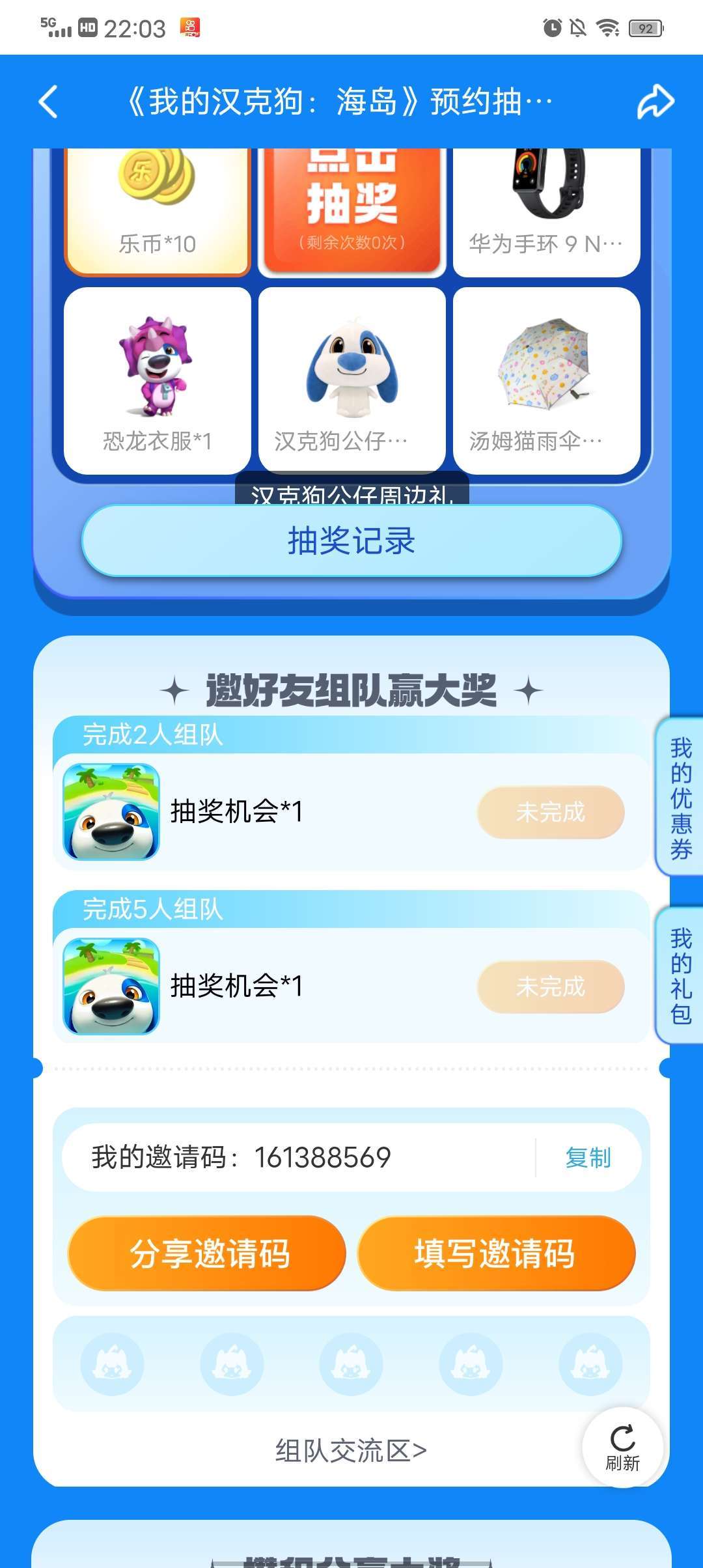Image resolution: width=703 pixels, height=1568 pixels.
Task: Refresh the page with 刷新
Action: [x=622, y=1447]
